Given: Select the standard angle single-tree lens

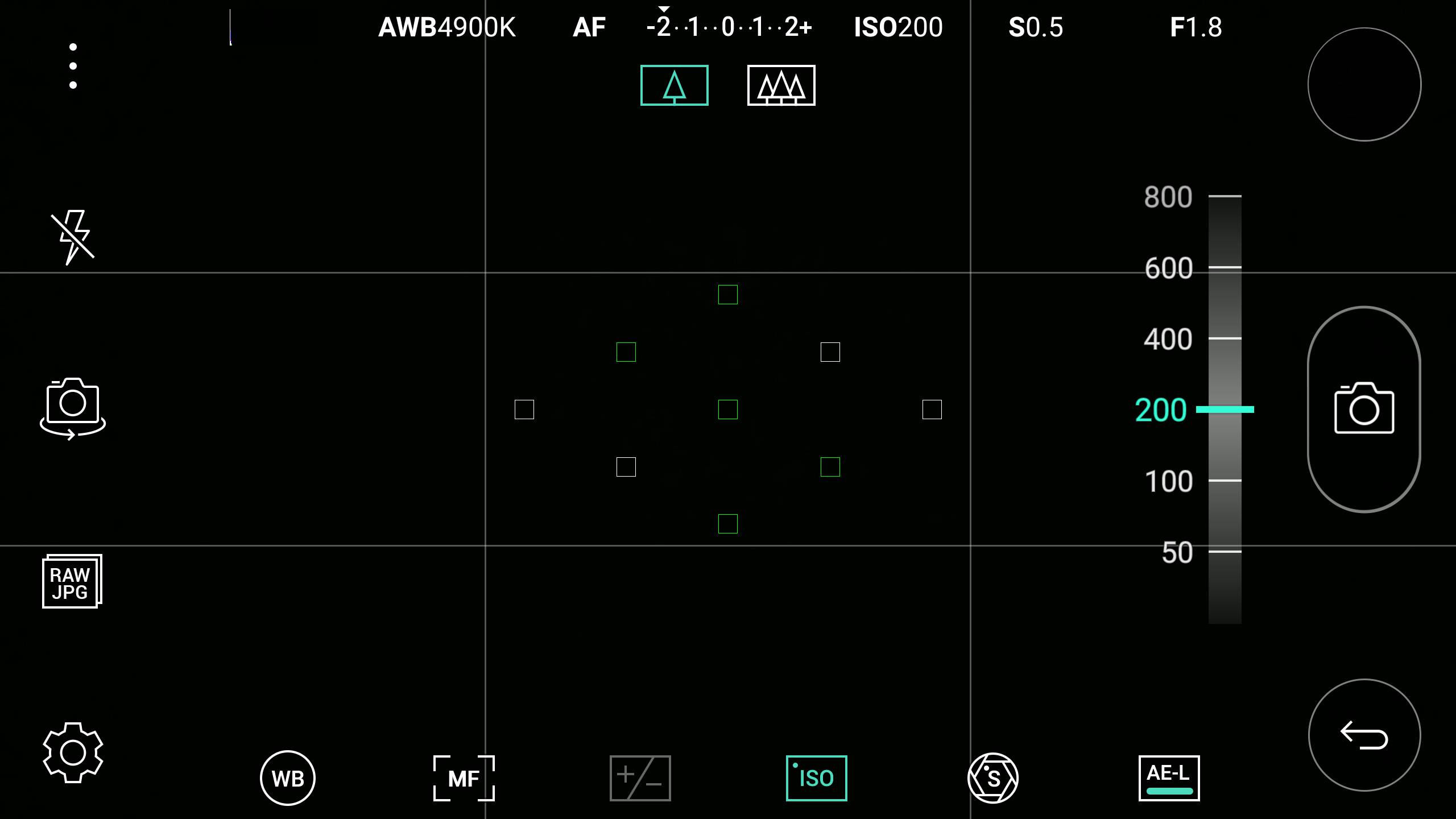Looking at the screenshot, I should click(675, 85).
